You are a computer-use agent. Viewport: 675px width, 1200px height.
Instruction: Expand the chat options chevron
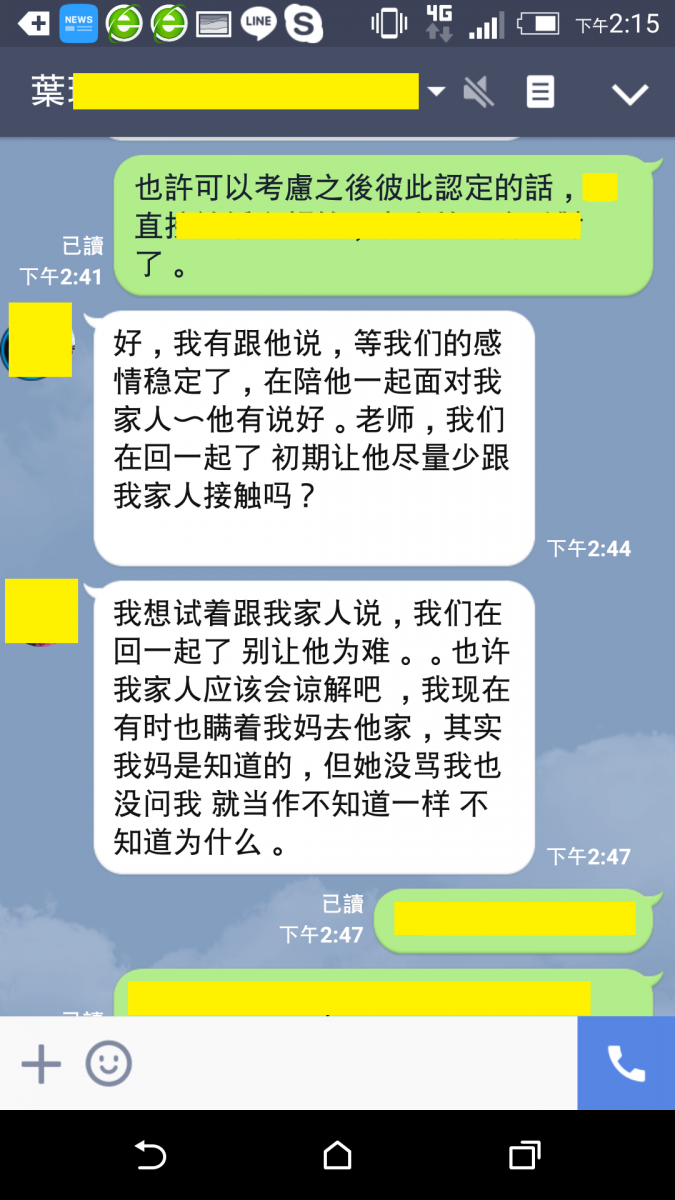(x=630, y=94)
